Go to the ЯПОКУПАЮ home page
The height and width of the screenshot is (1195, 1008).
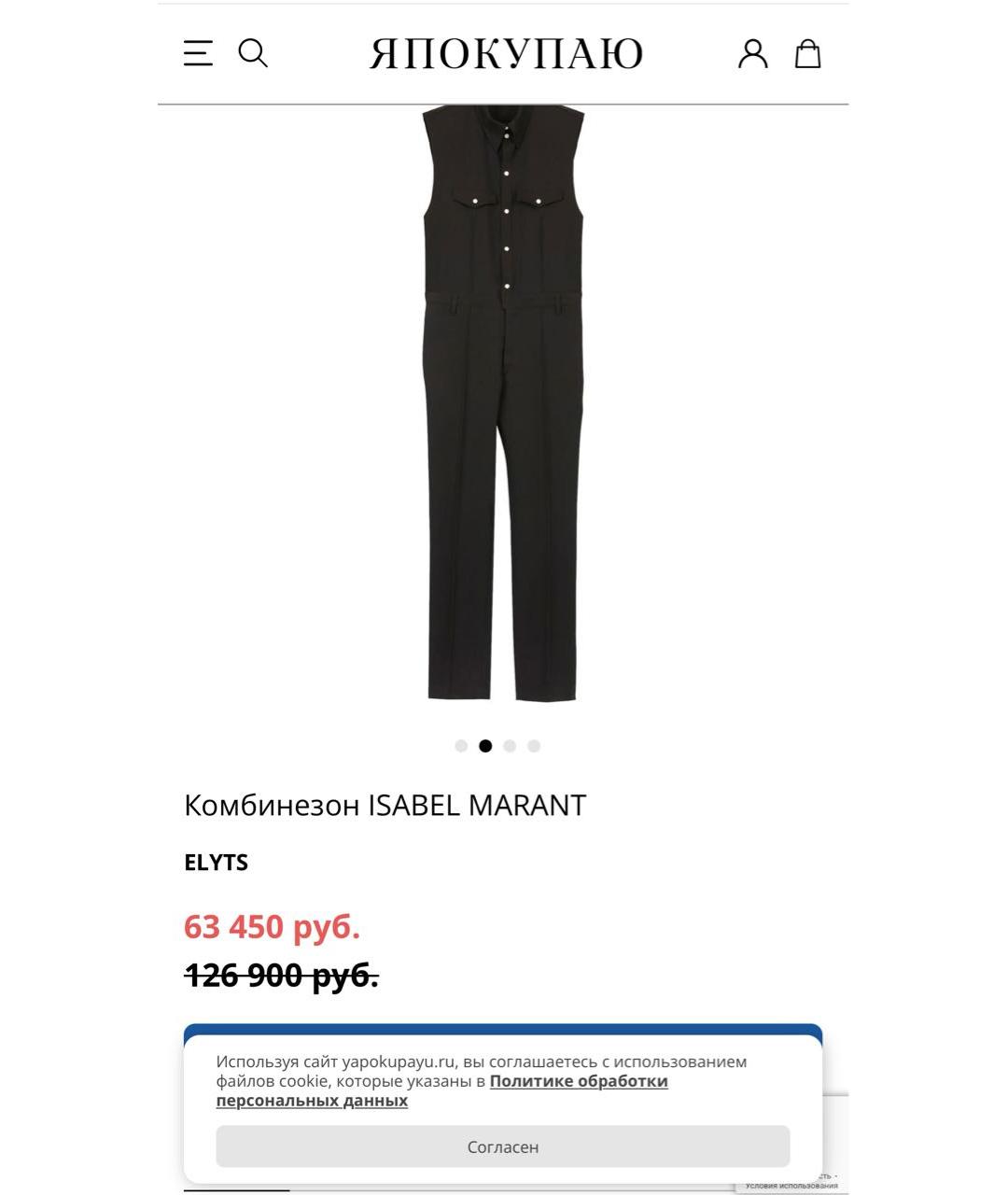505,54
